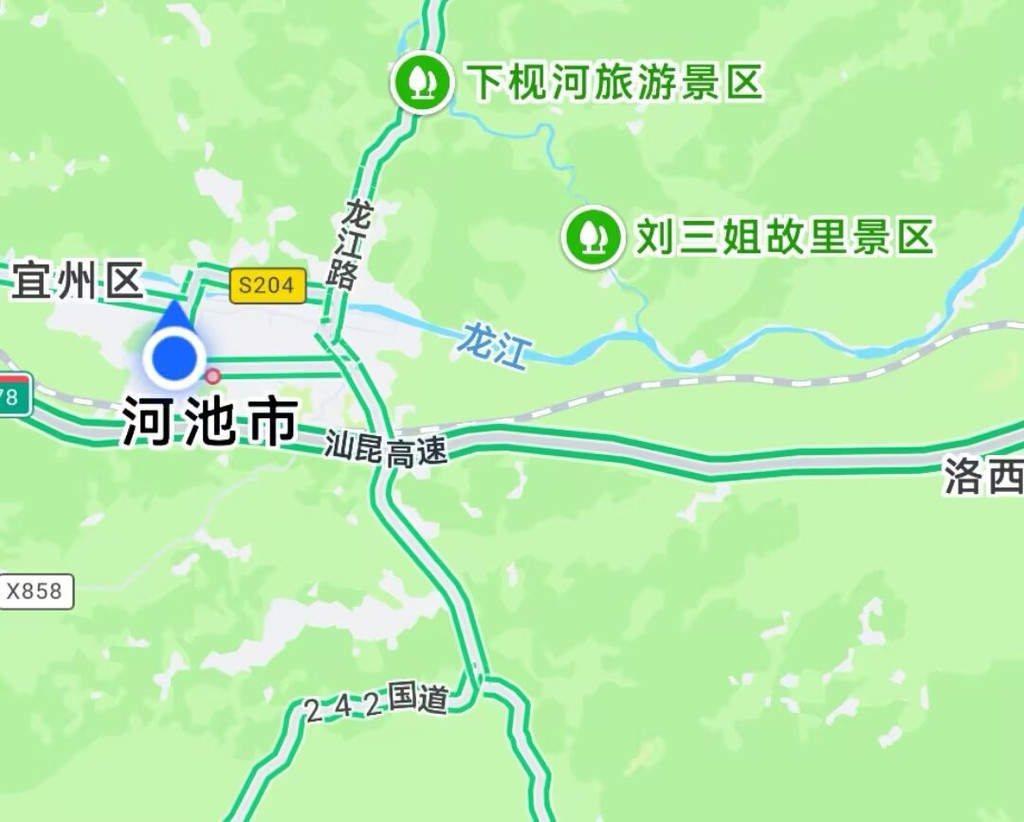The image size is (1024, 822).
Task: Select the 刘三姐故里景区 scenic spot marker
Action: click(x=593, y=236)
